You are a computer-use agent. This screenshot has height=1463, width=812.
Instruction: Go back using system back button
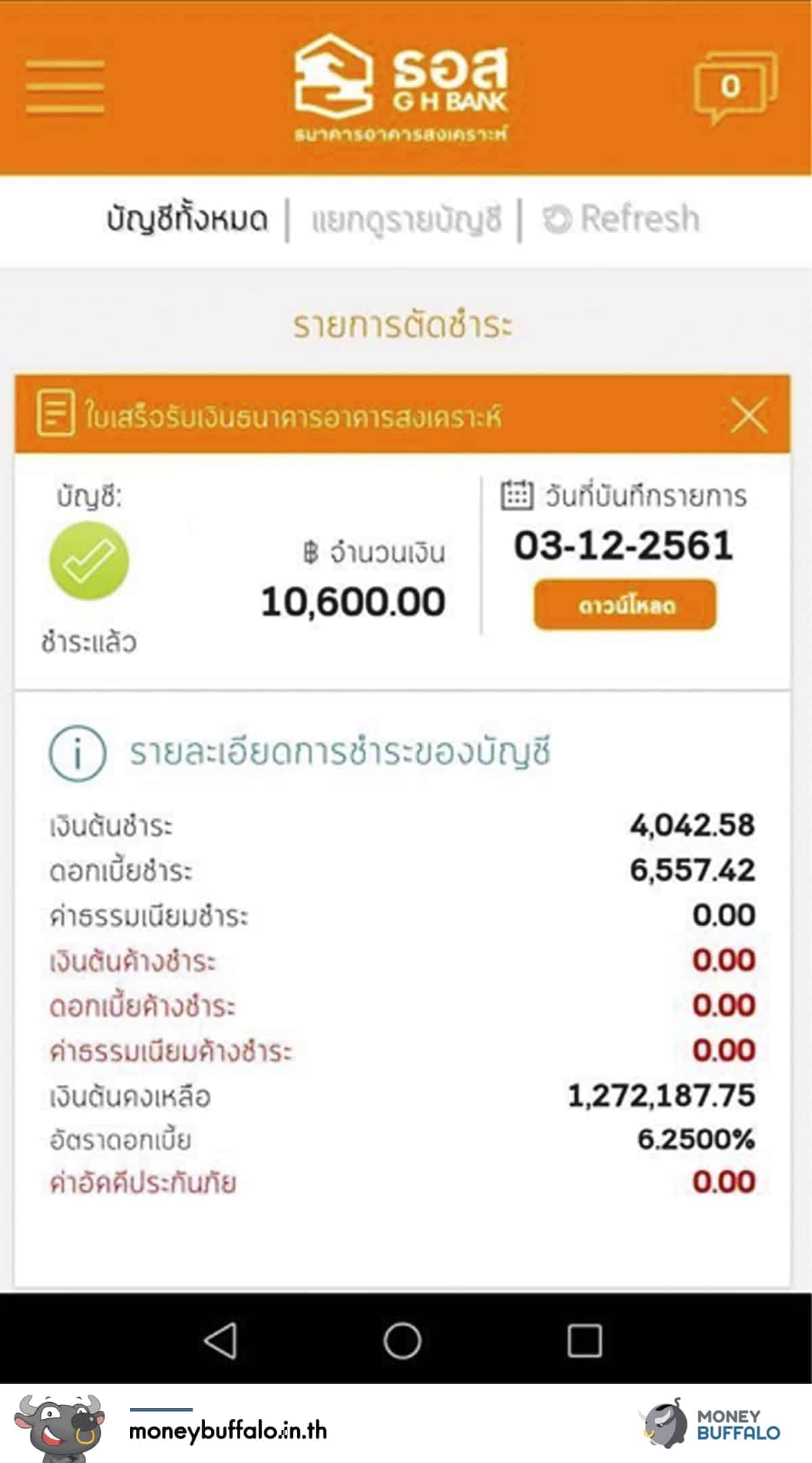pyautogui.click(x=221, y=1340)
